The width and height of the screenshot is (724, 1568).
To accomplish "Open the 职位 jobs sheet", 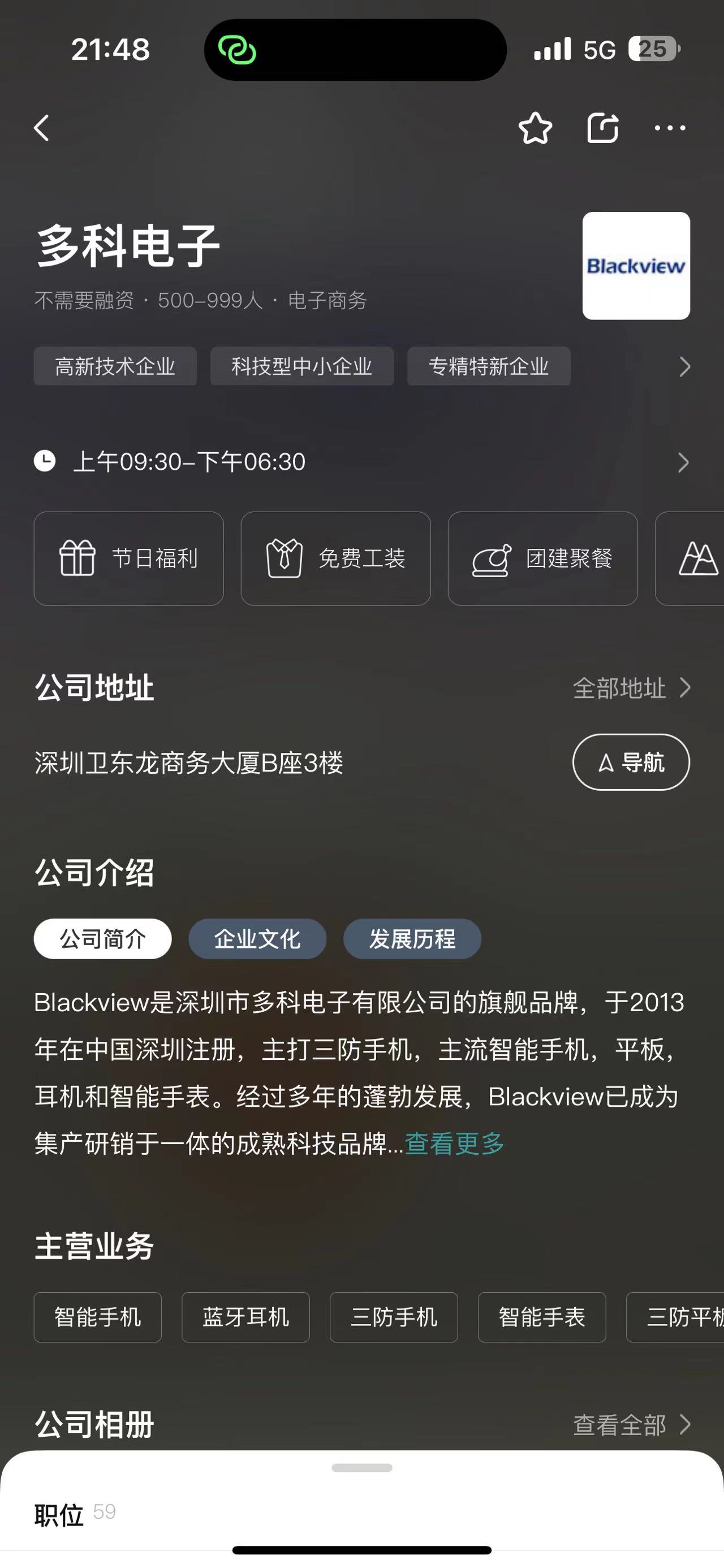I will (x=59, y=1514).
